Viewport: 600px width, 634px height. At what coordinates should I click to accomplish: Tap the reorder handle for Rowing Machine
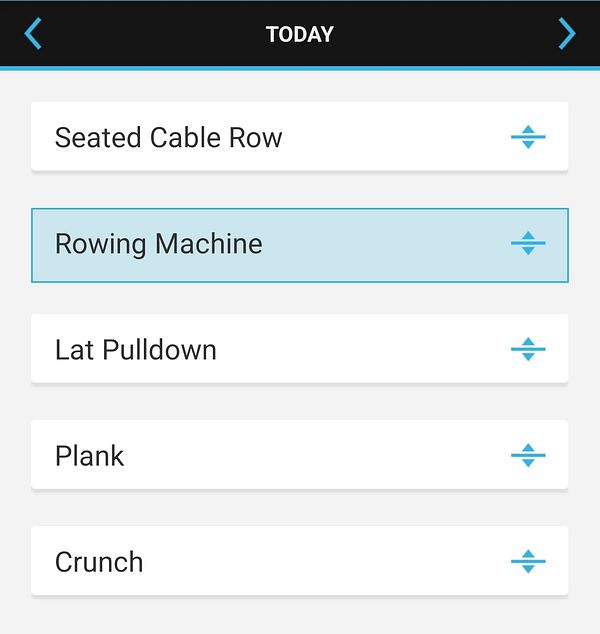[x=528, y=244]
